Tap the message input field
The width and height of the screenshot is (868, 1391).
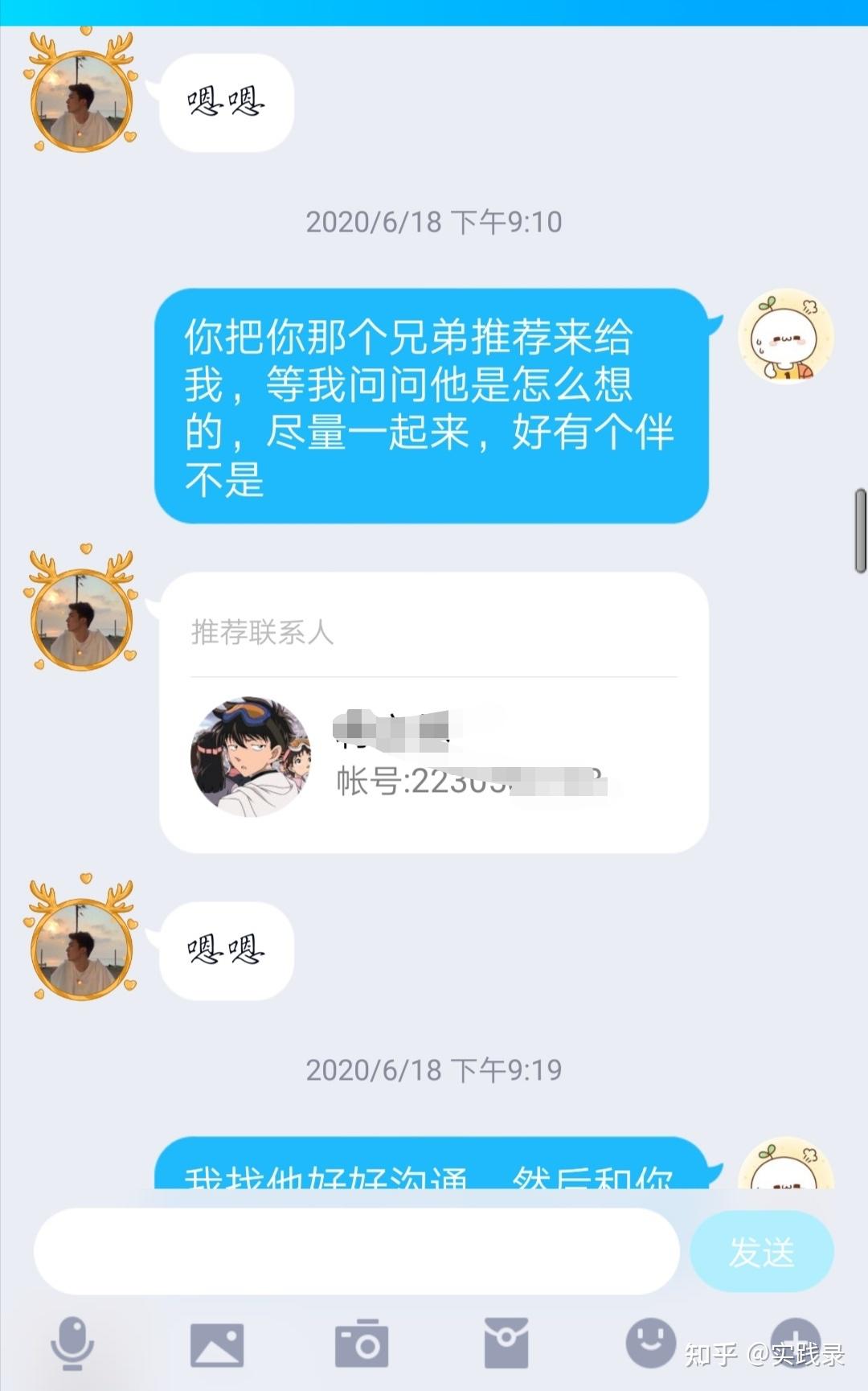pyautogui.click(x=357, y=1251)
